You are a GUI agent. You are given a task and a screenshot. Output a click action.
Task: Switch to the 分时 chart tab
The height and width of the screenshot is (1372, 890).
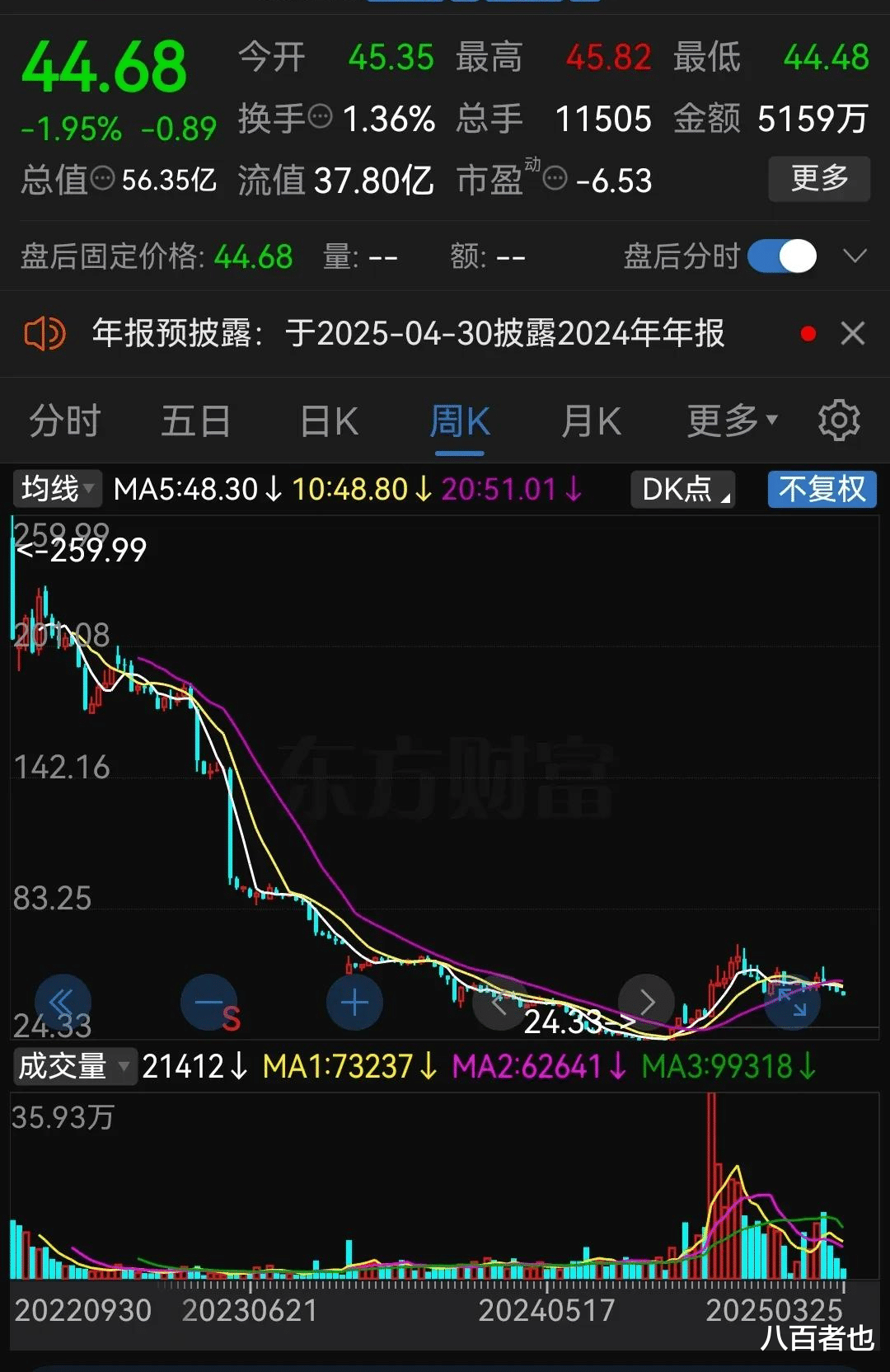pos(64,421)
